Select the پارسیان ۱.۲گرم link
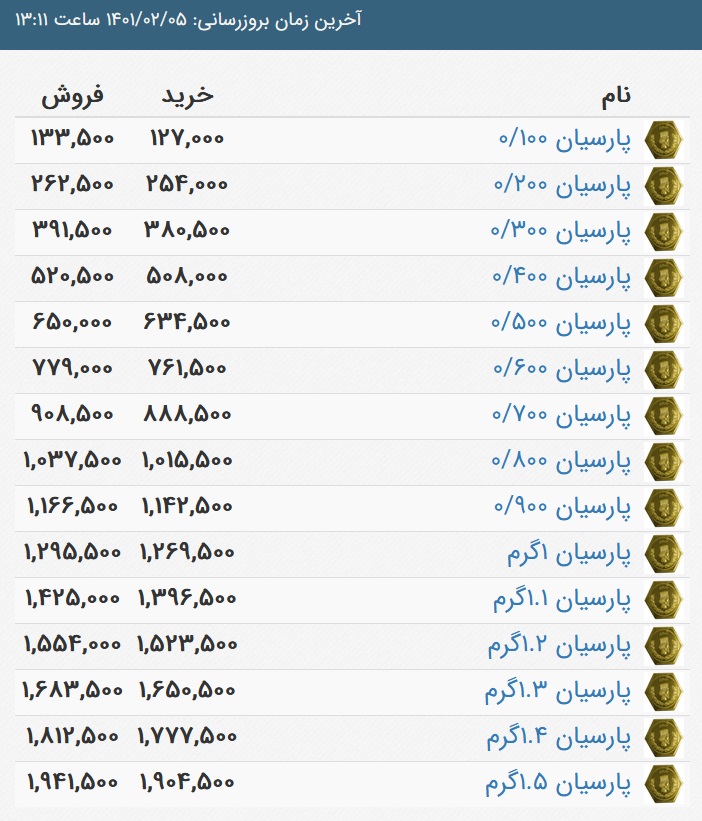702x821 pixels. [x=560, y=646]
